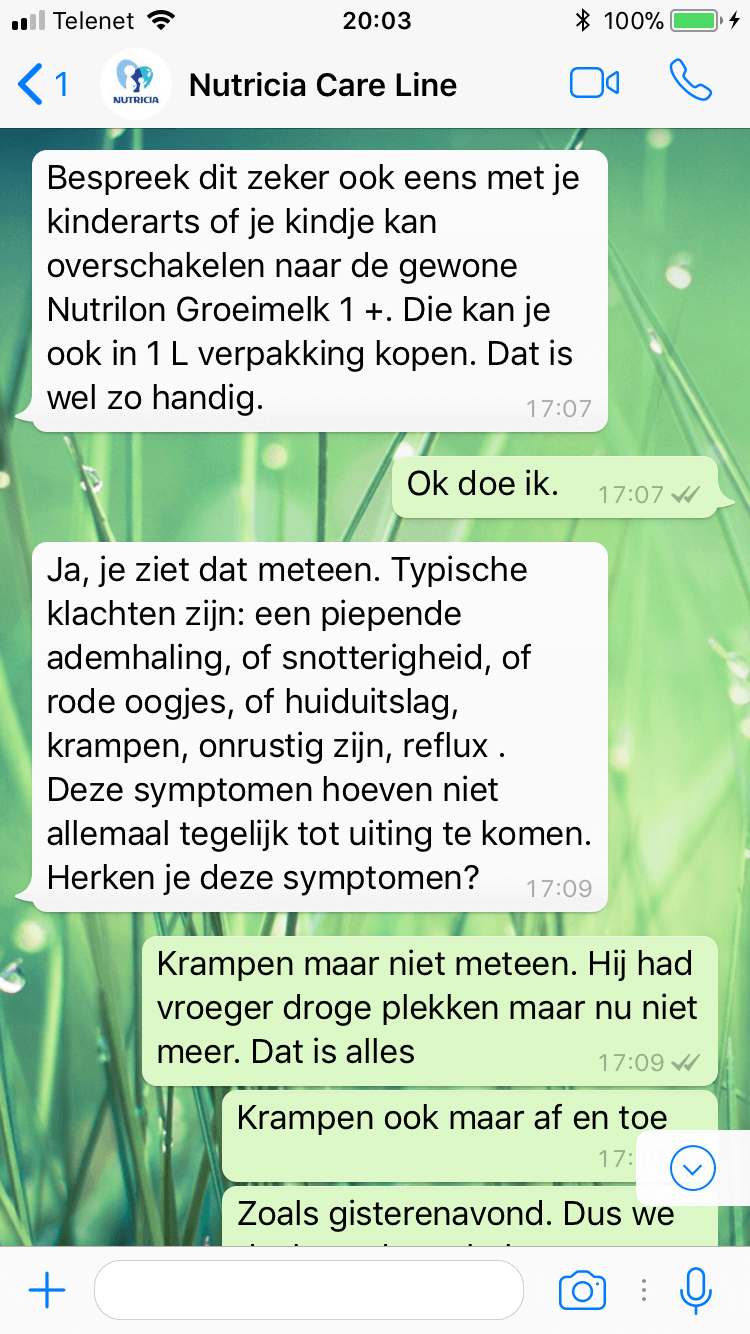Jump to the latest message with the down arrow
750x1334 pixels.
(693, 1167)
